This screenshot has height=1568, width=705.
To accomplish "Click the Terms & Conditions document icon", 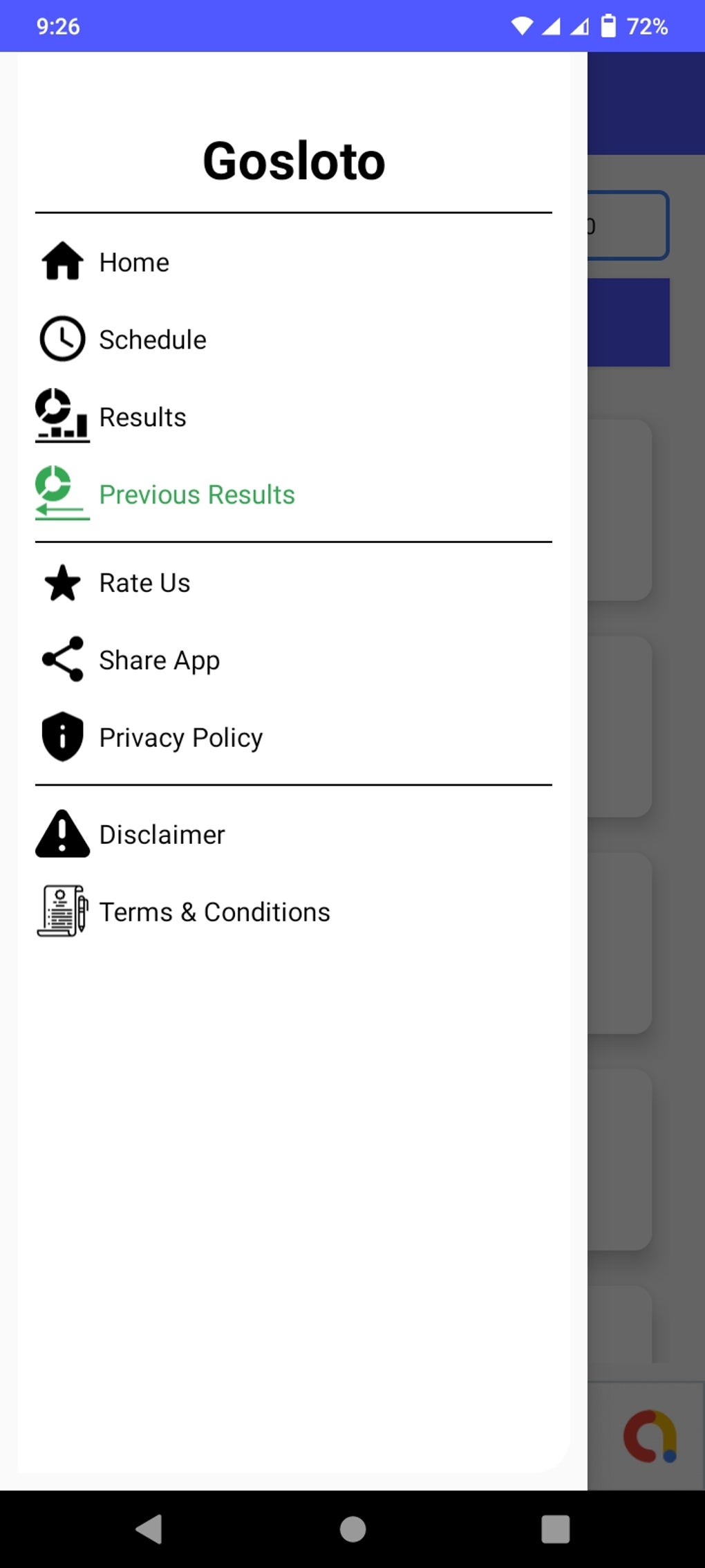I will click(x=62, y=911).
